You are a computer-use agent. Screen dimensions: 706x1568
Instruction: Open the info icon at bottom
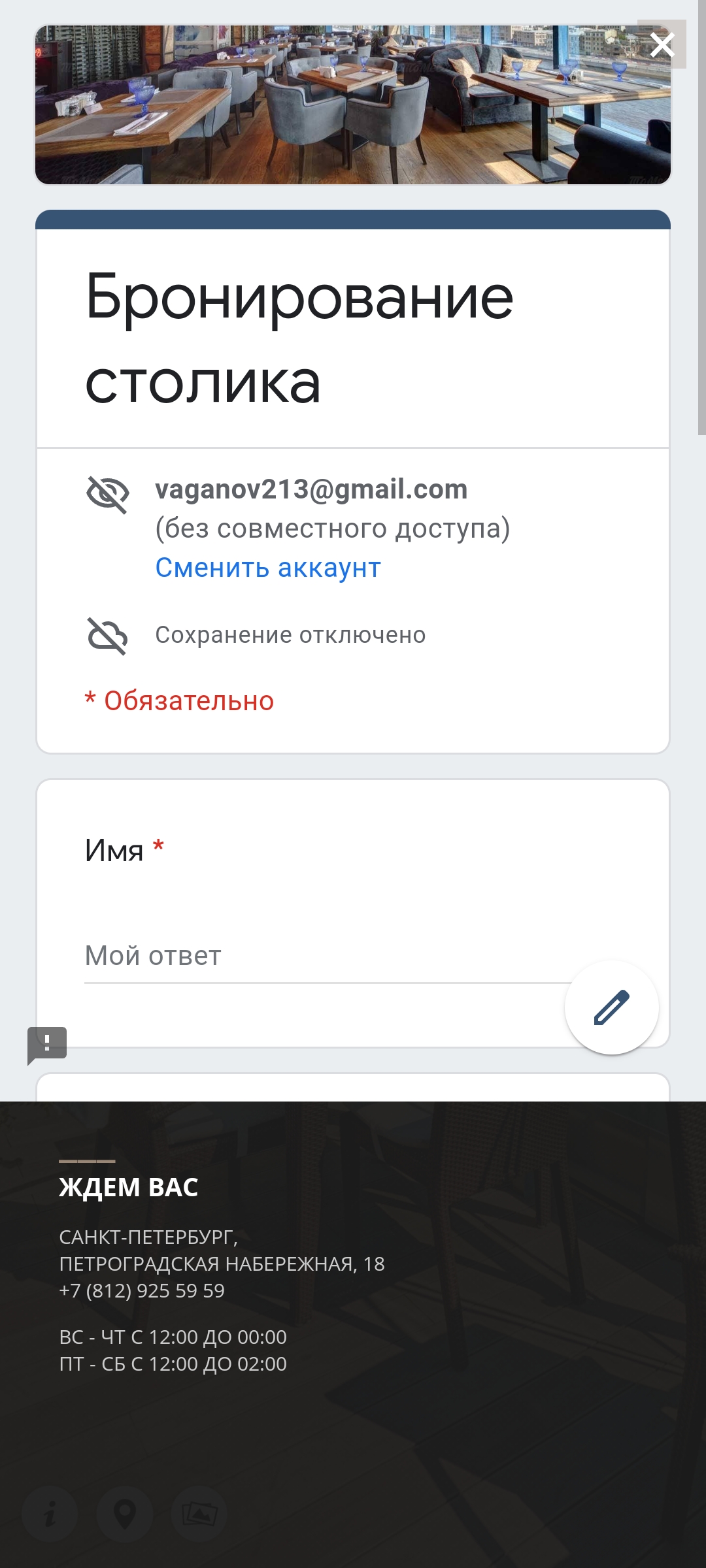(x=50, y=1514)
